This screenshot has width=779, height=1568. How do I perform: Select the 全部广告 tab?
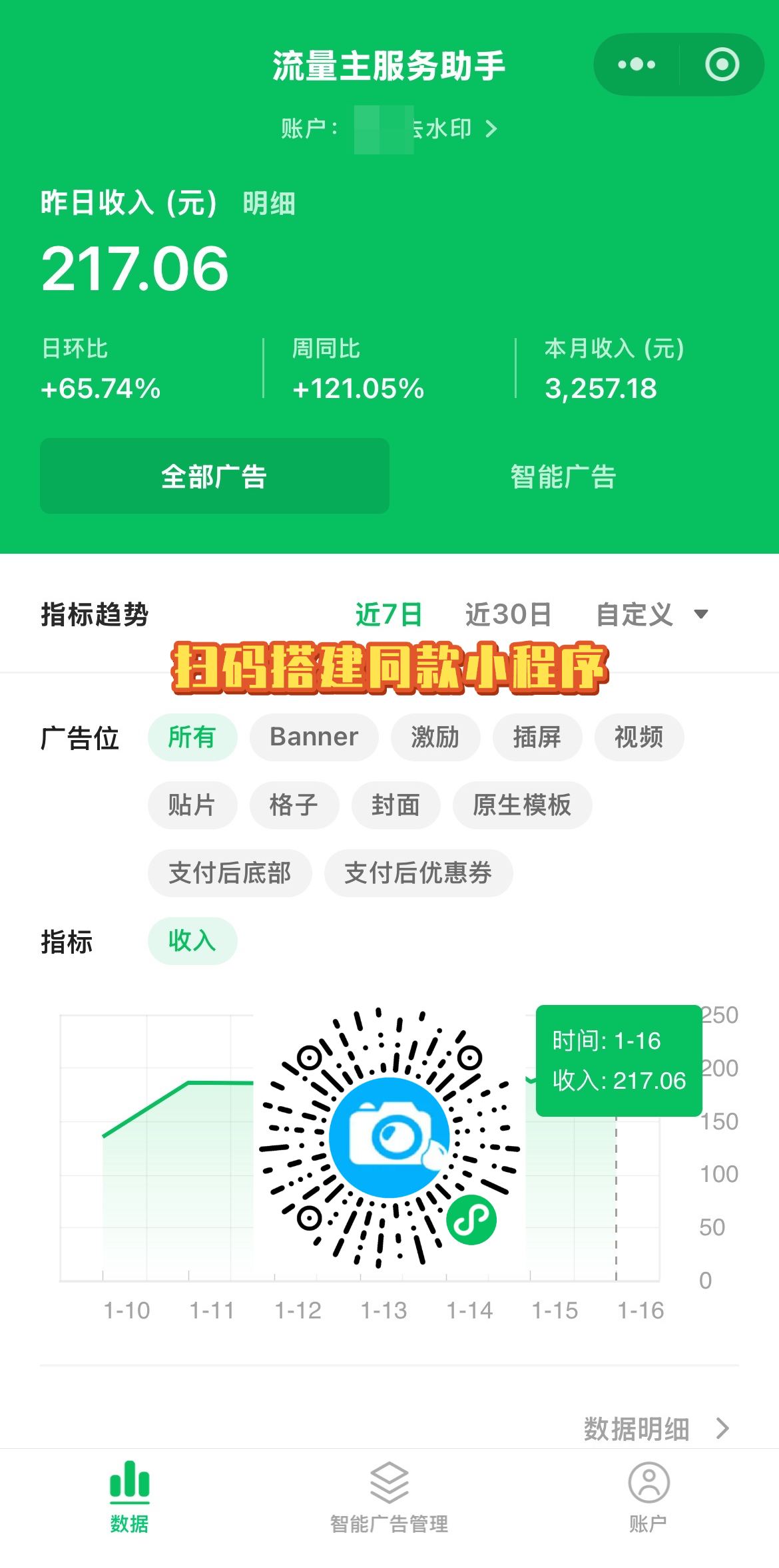point(214,476)
